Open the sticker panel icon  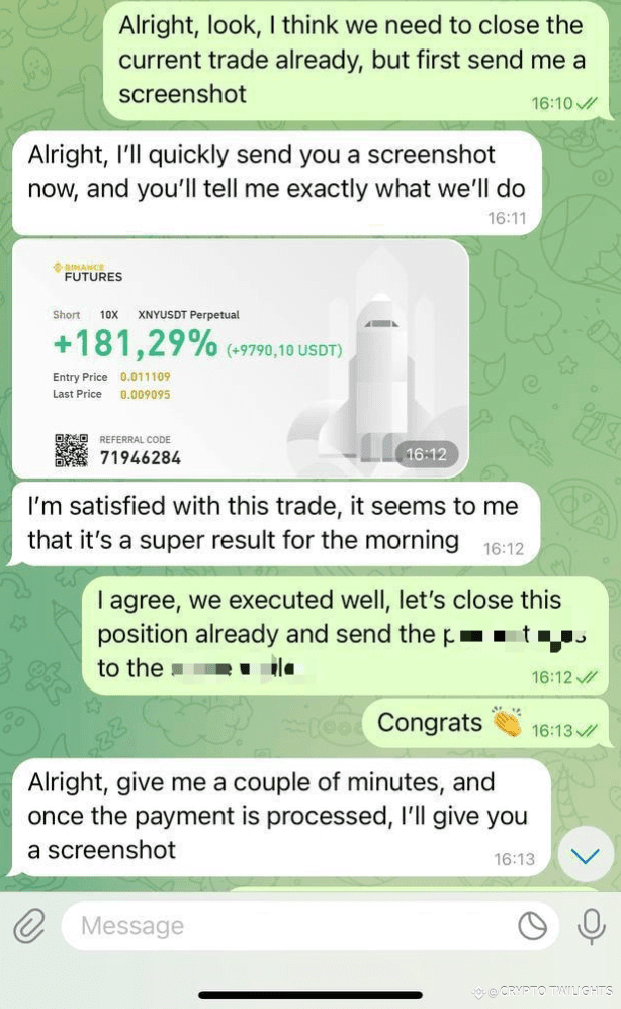click(532, 927)
